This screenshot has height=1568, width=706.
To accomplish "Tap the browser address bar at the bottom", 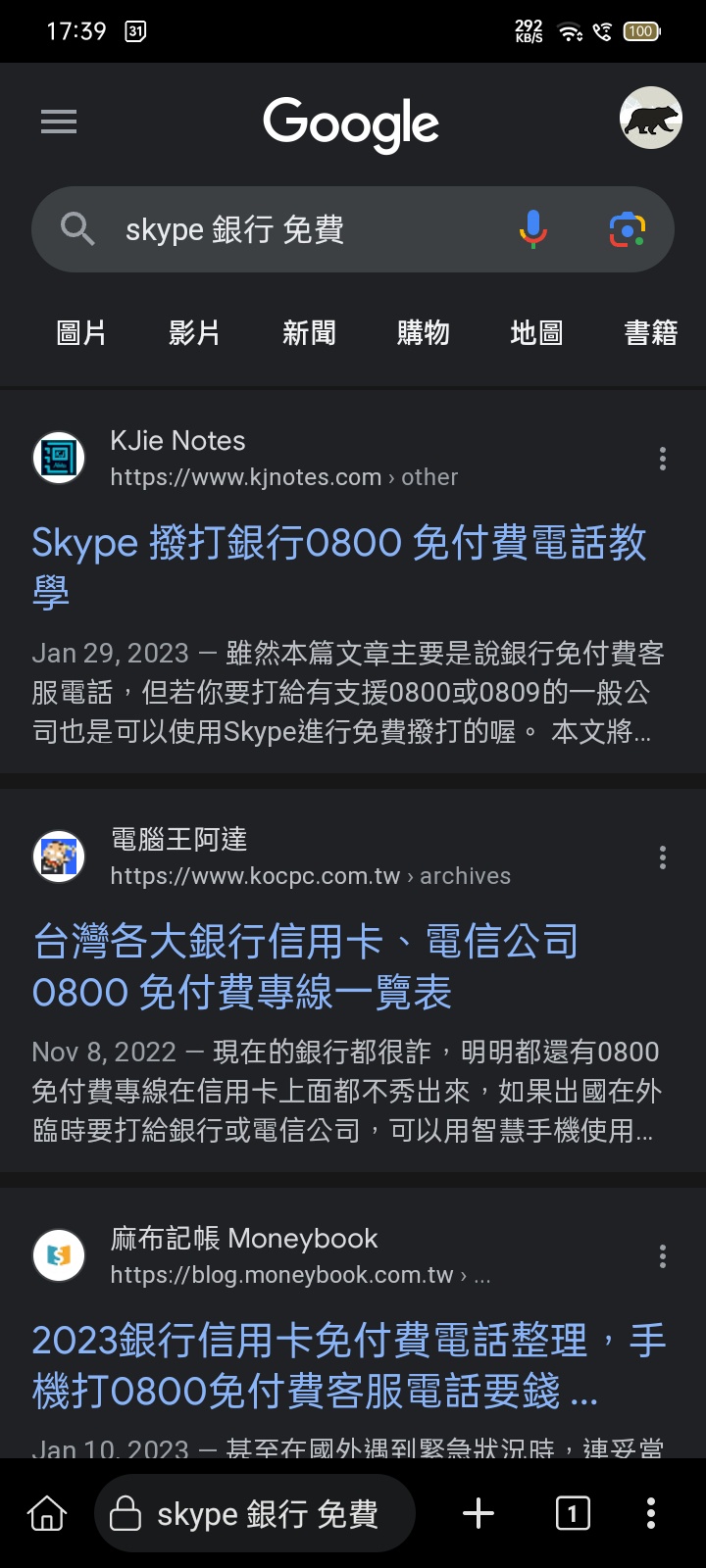I will point(255,1513).
